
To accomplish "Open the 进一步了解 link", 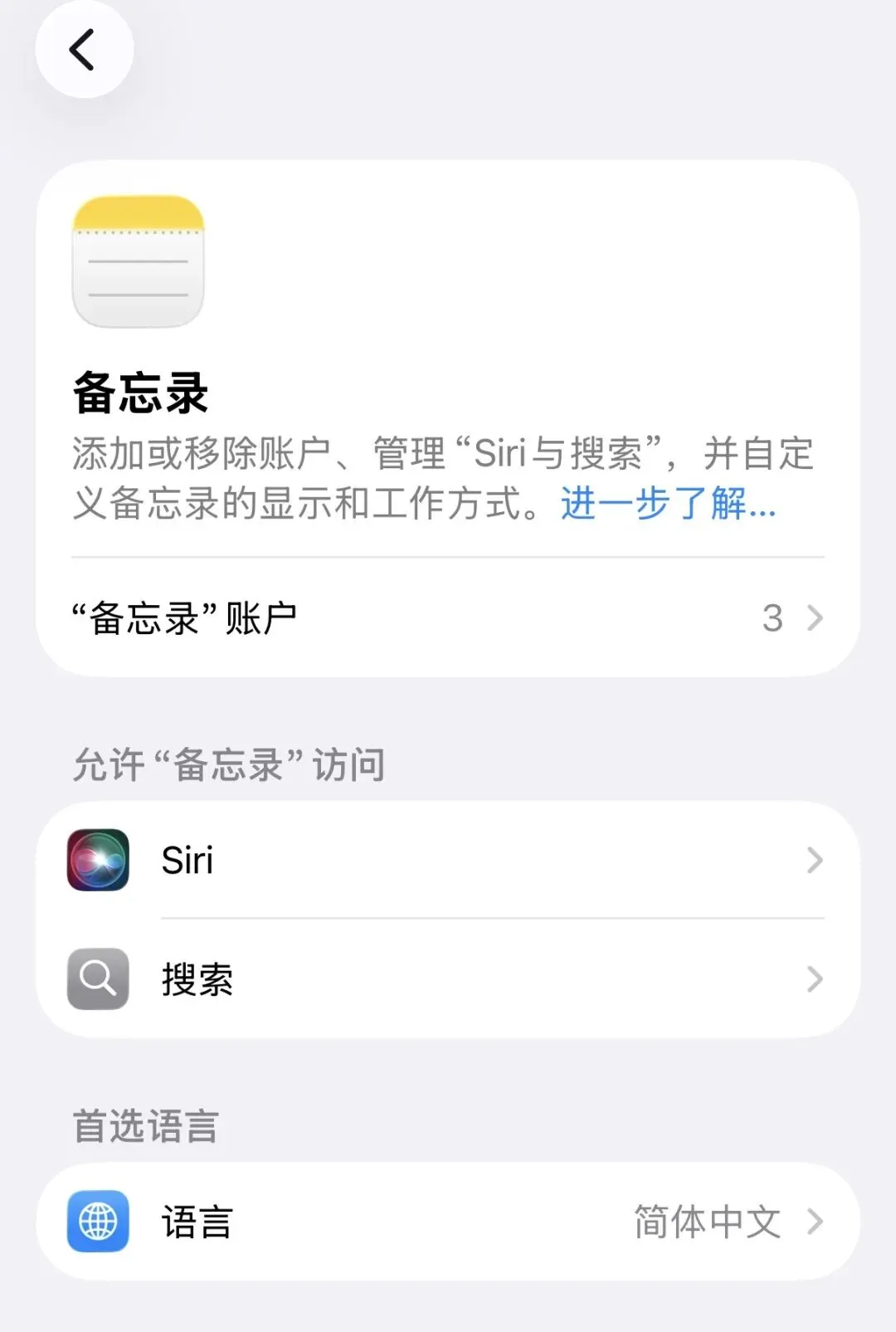I will click(668, 503).
